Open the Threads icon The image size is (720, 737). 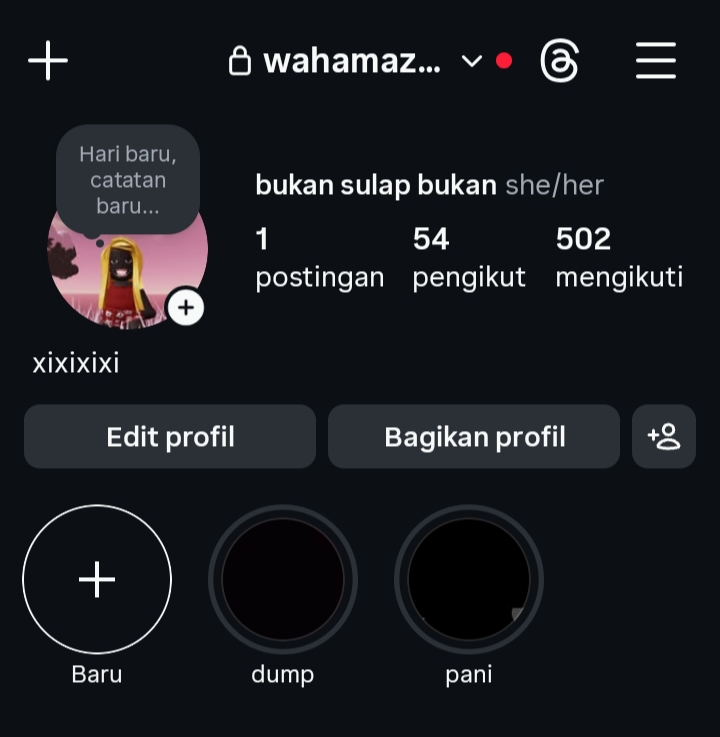pyautogui.click(x=559, y=62)
